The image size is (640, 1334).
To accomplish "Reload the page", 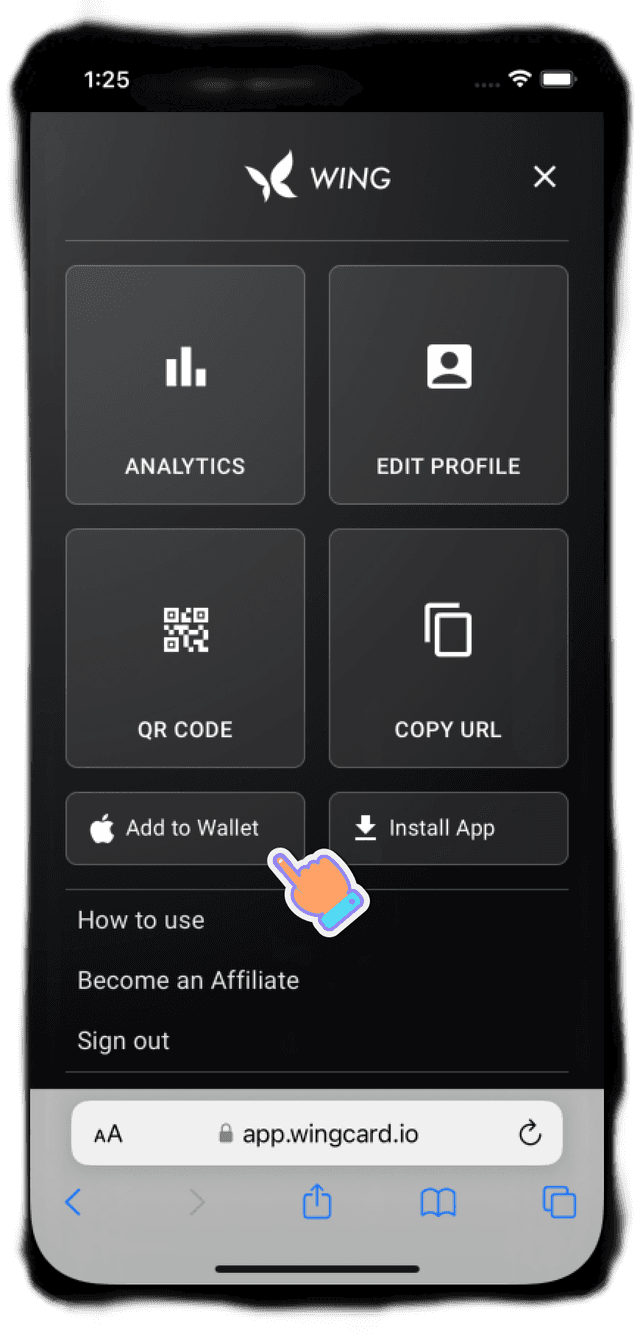I will coord(530,1133).
